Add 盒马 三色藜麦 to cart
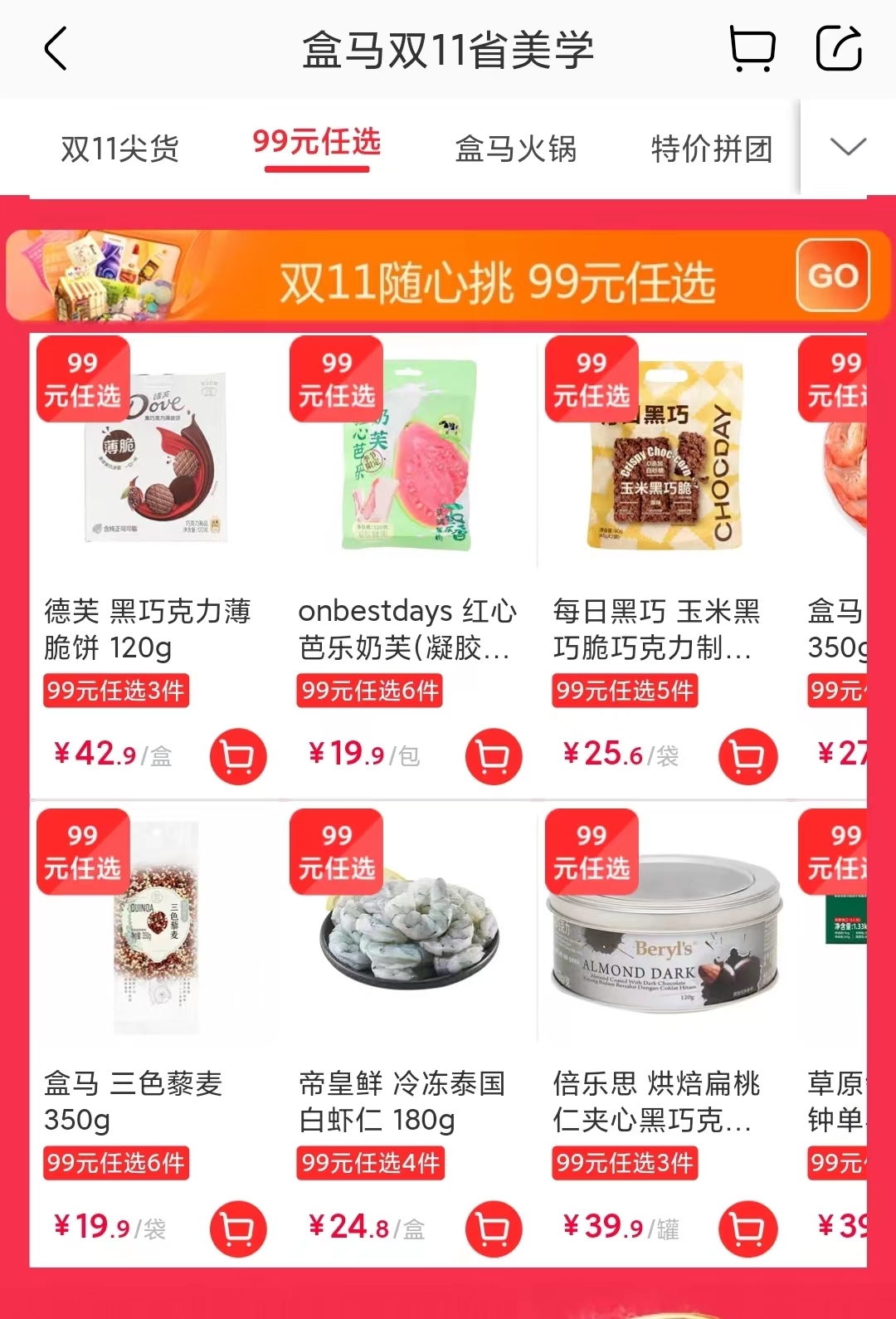Screen dimensions: 896x1319 pyautogui.click(x=238, y=1229)
